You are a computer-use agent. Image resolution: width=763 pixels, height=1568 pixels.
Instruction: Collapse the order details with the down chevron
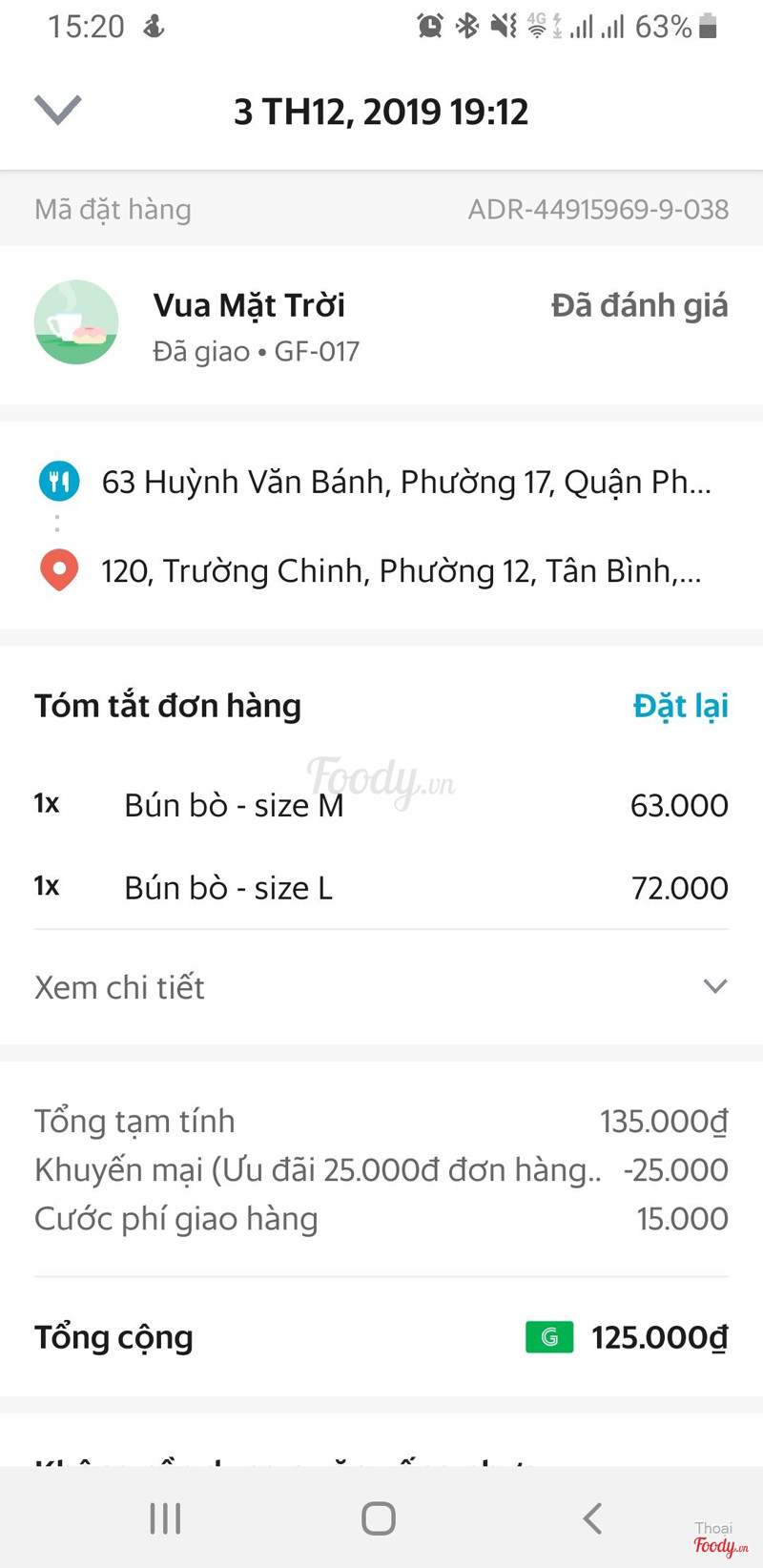click(x=58, y=110)
